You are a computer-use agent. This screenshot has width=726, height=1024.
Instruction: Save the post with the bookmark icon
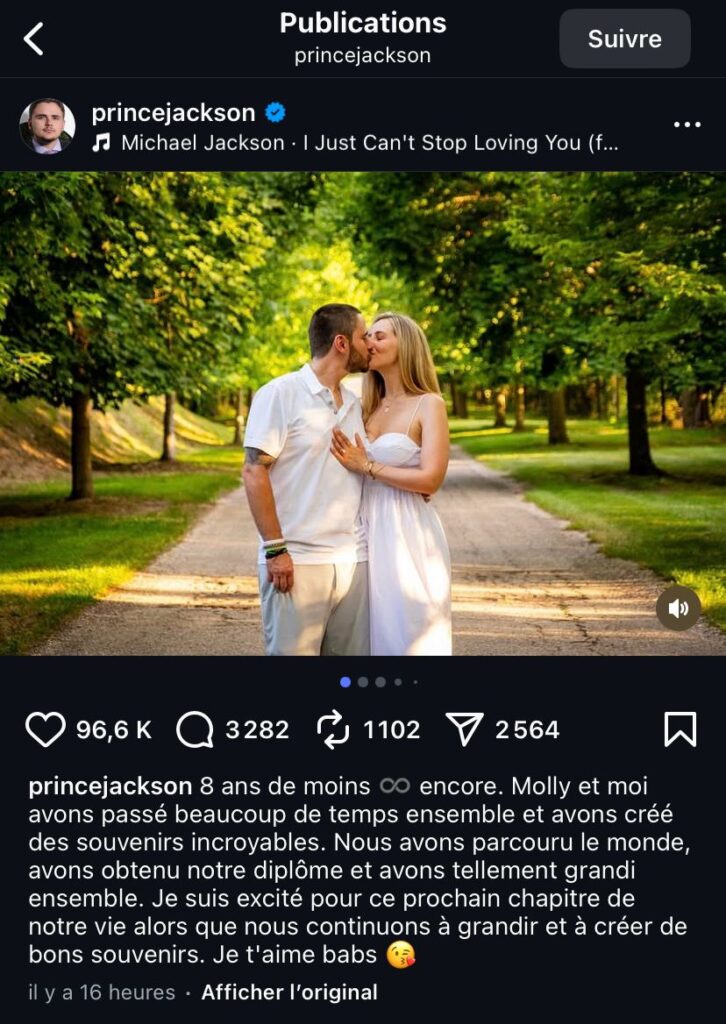680,730
